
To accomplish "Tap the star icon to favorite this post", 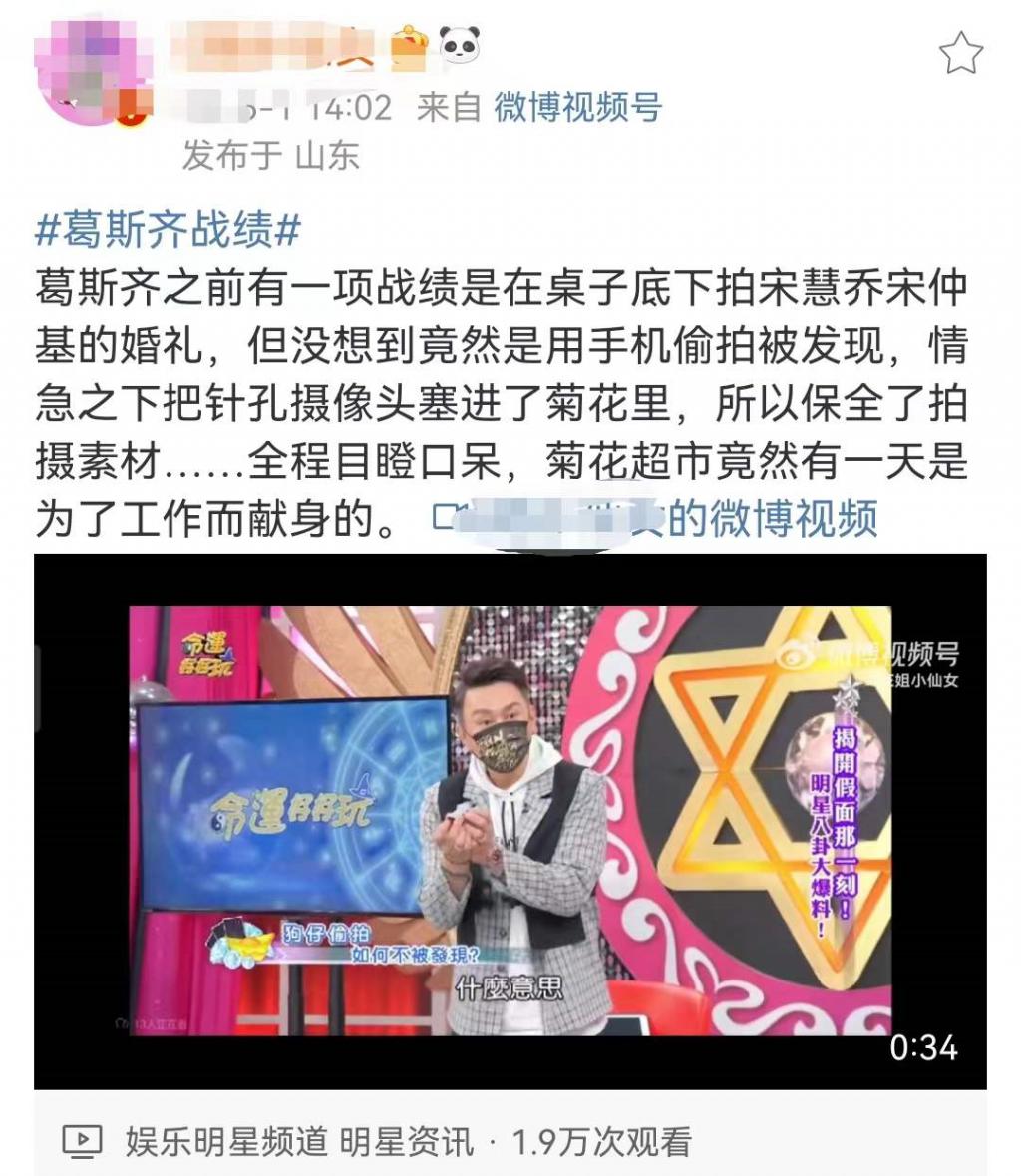I will [x=961, y=53].
